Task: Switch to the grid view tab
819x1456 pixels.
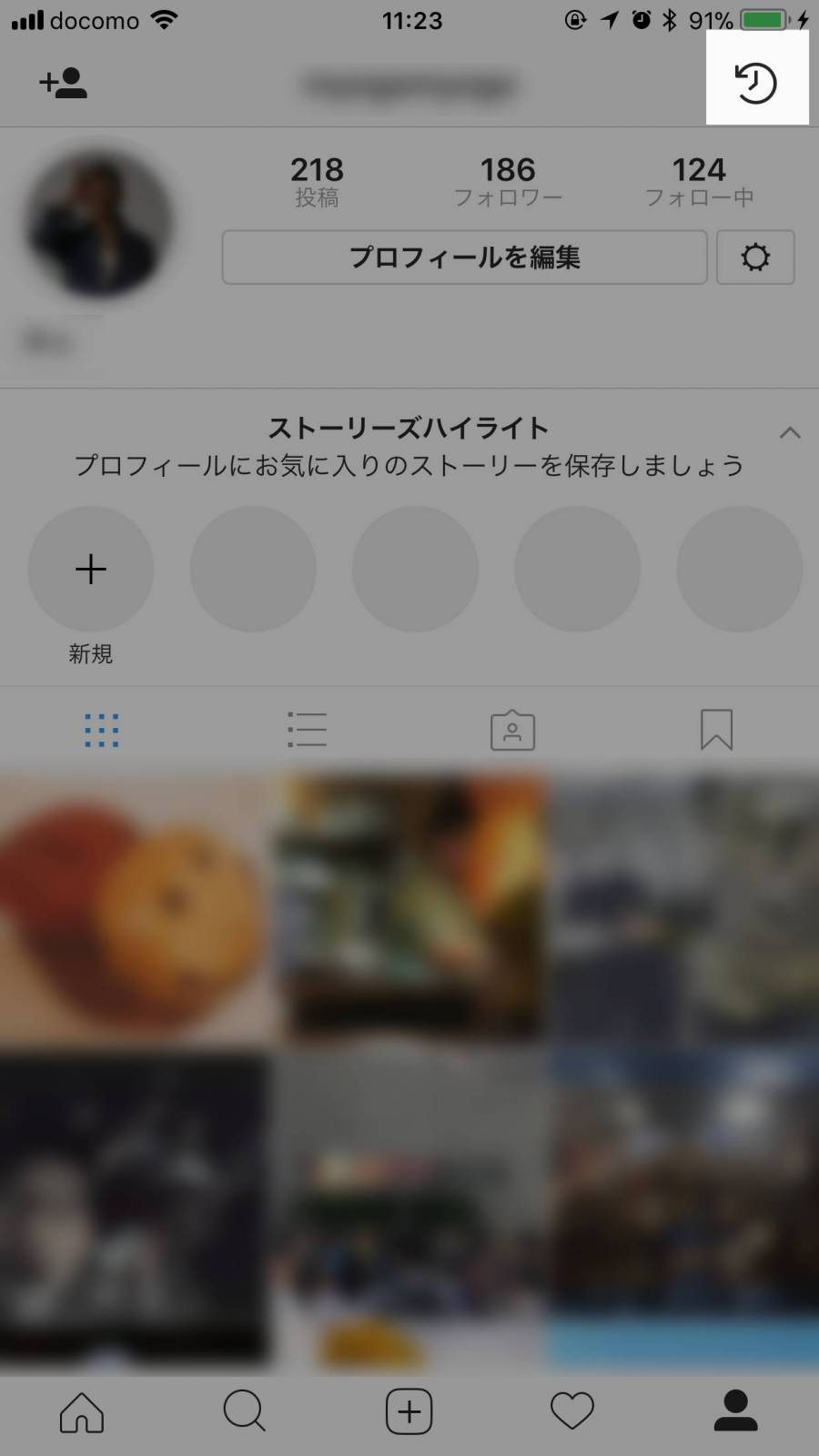Action: (x=102, y=730)
